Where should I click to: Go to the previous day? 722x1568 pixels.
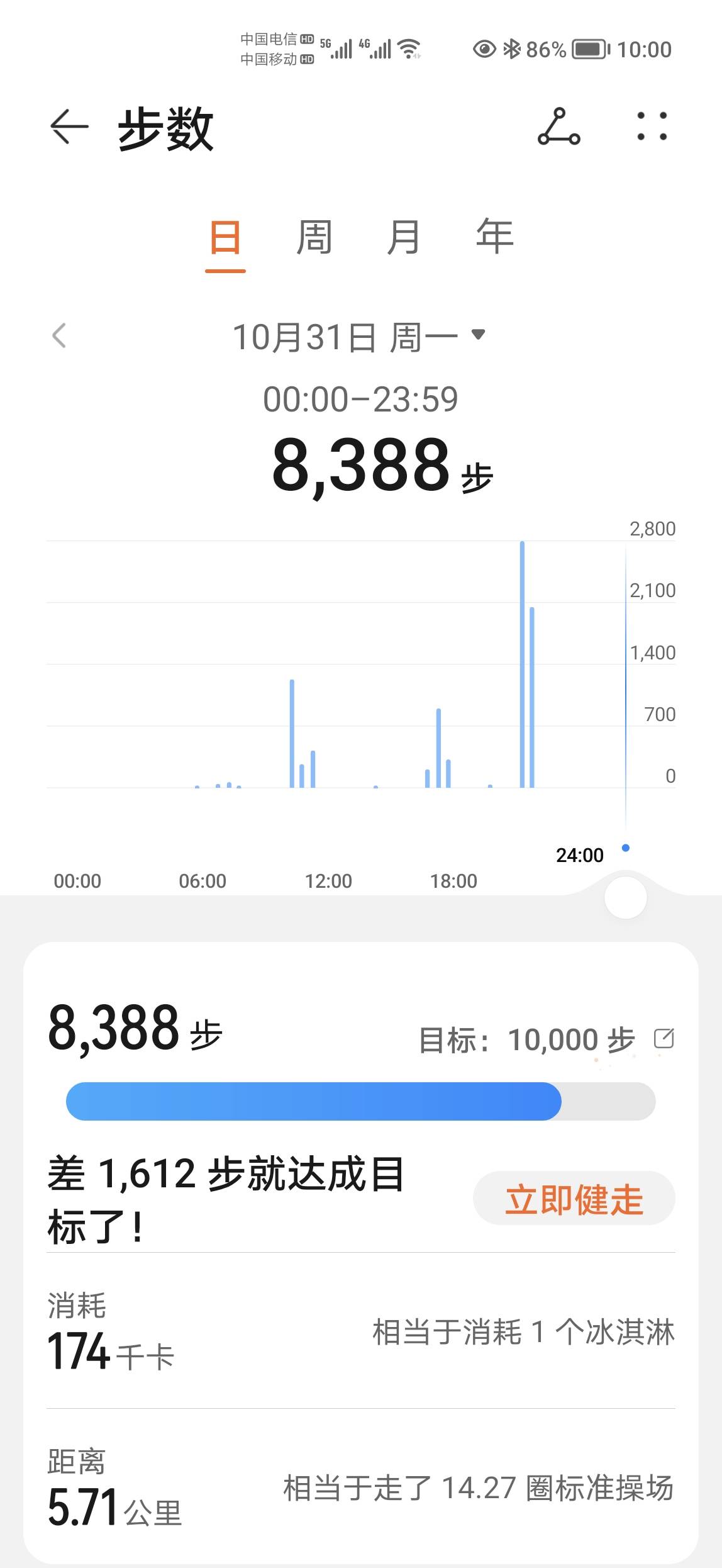[59, 336]
